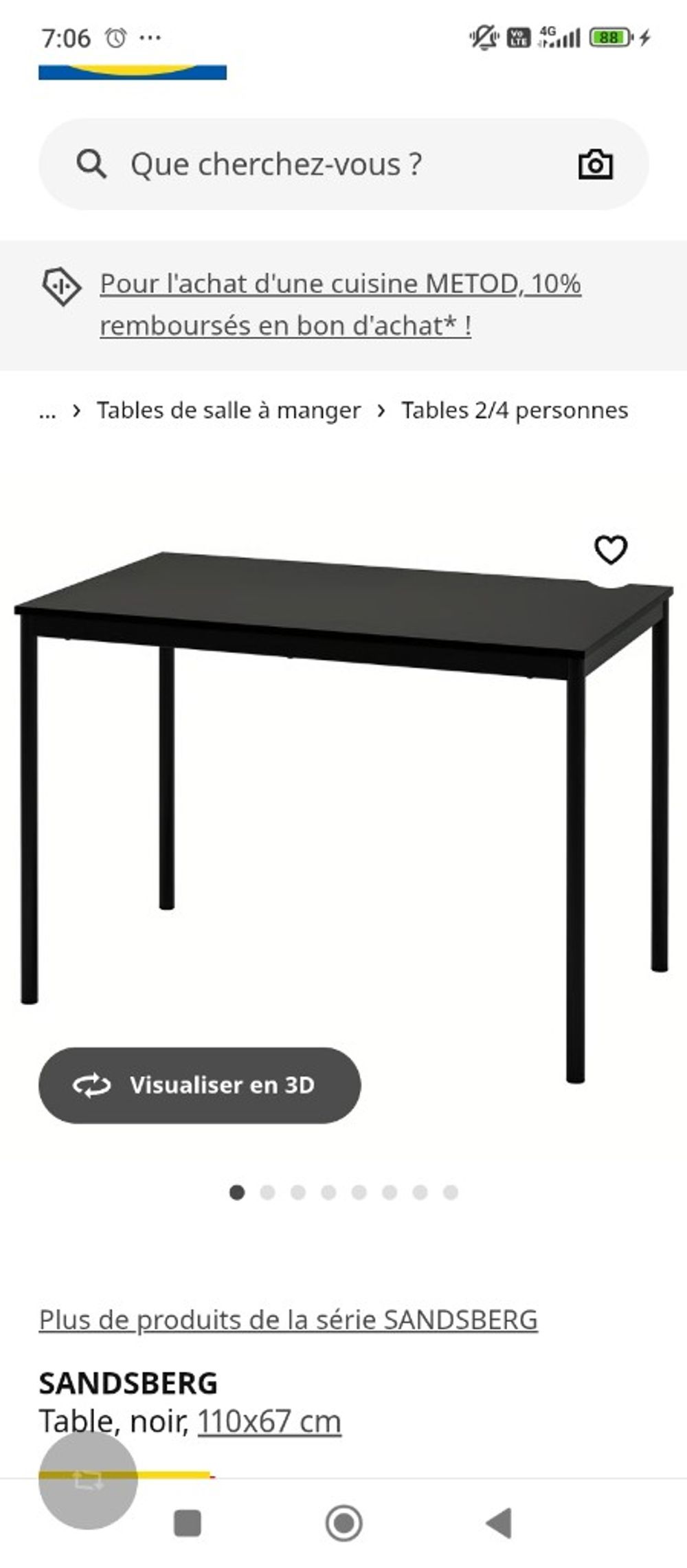Open Tables de salle à manger category

[227, 410]
